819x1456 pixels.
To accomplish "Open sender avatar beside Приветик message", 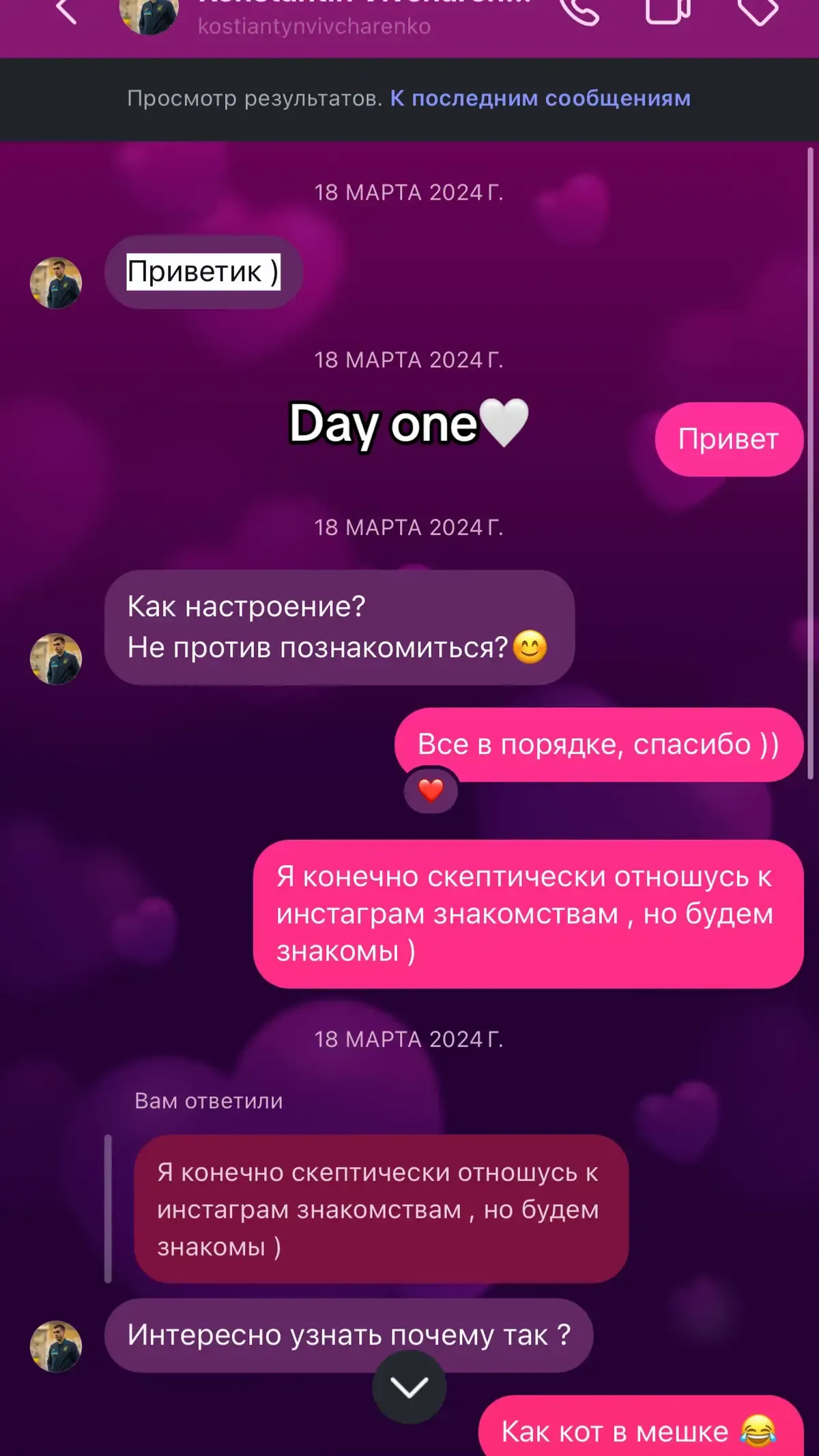I will (x=56, y=283).
